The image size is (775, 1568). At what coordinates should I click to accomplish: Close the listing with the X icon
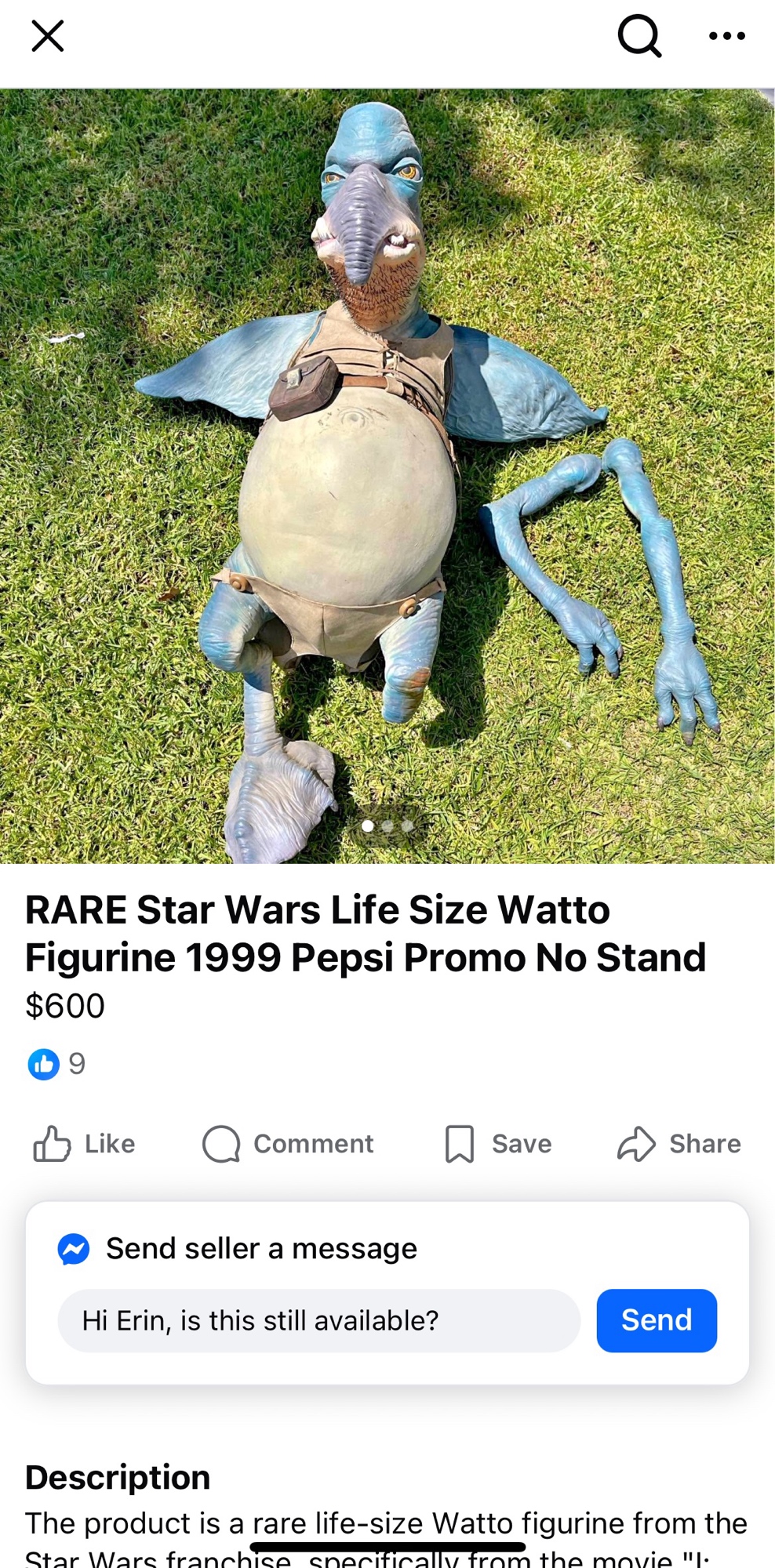[x=47, y=36]
